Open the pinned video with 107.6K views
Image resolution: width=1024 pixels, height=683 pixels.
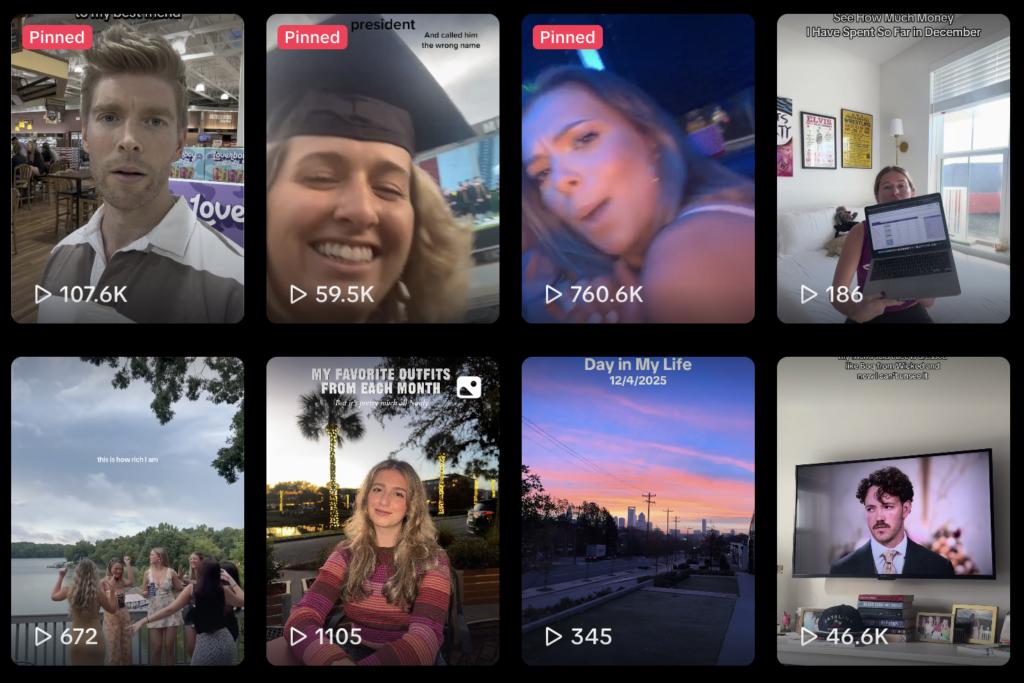pos(127,168)
